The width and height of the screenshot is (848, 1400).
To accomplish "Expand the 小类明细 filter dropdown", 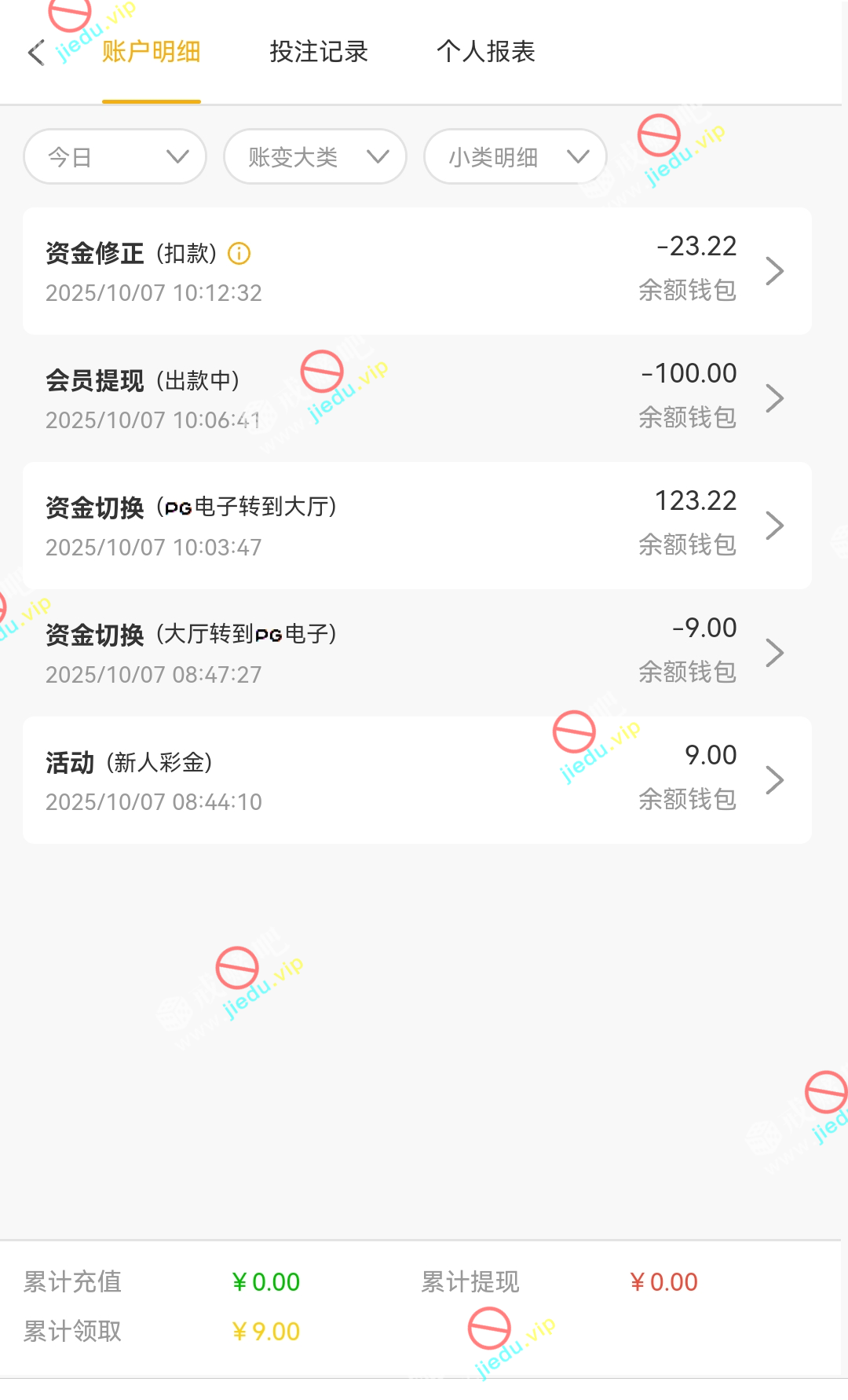I will tap(516, 157).
